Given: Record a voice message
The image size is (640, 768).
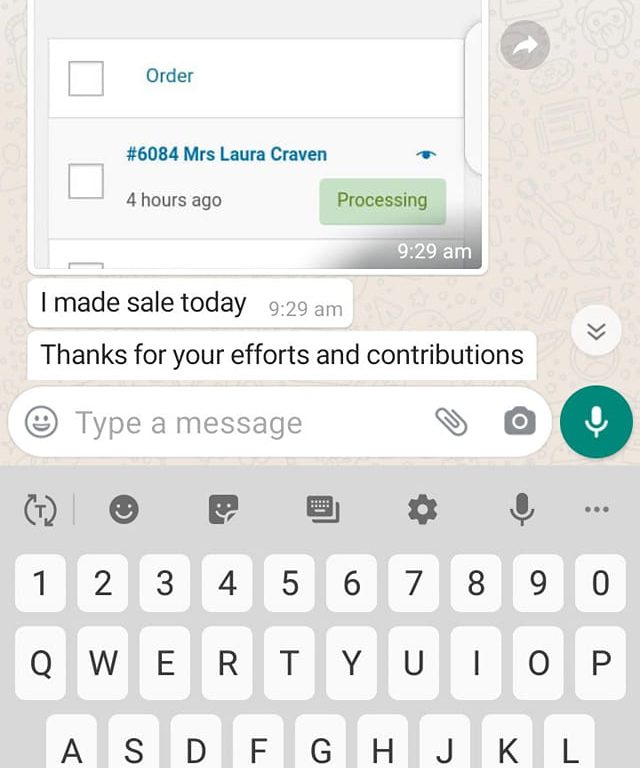Looking at the screenshot, I should click(596, 422).
